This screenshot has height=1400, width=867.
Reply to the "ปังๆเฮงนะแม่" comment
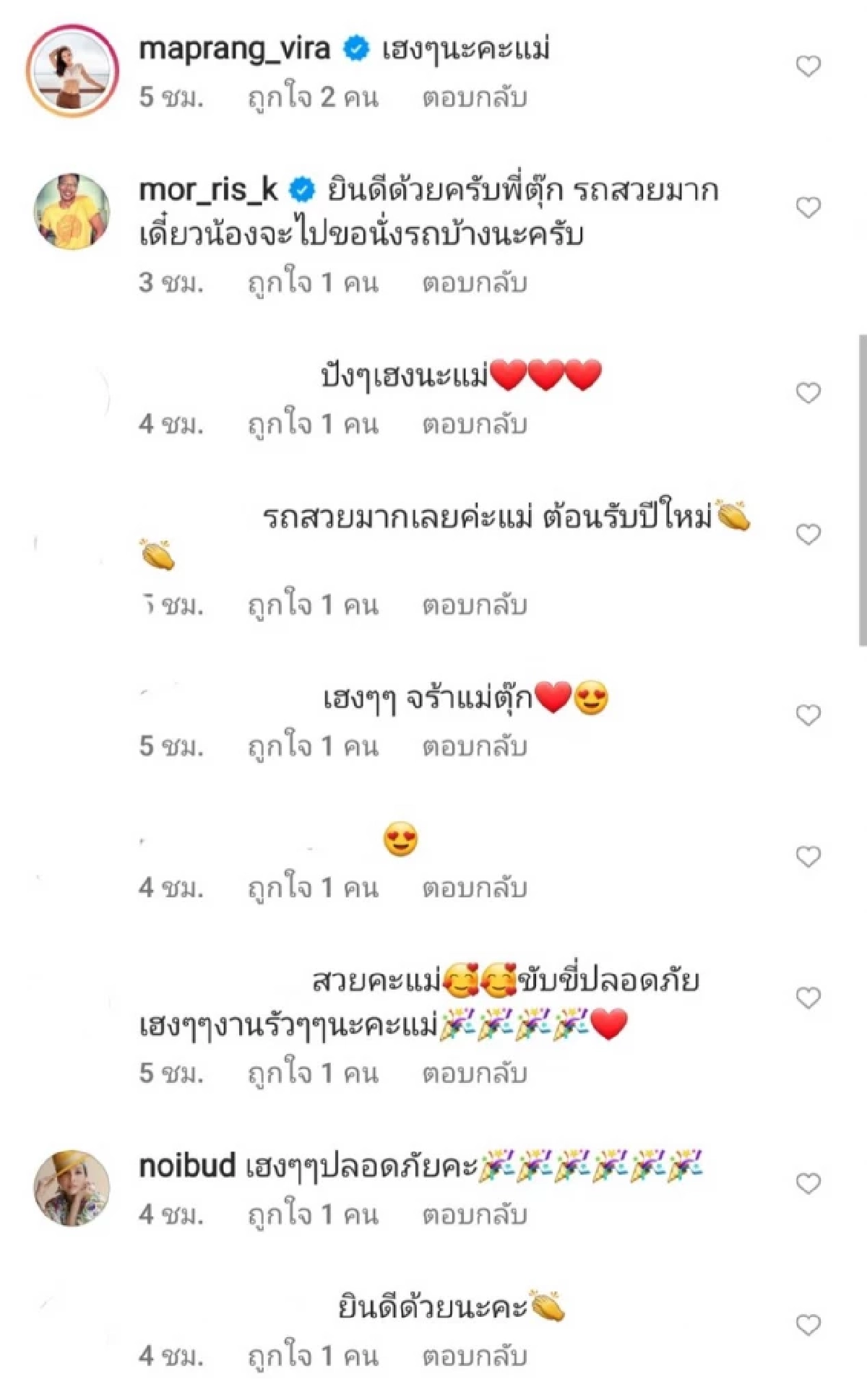click(x=474, y=425)
